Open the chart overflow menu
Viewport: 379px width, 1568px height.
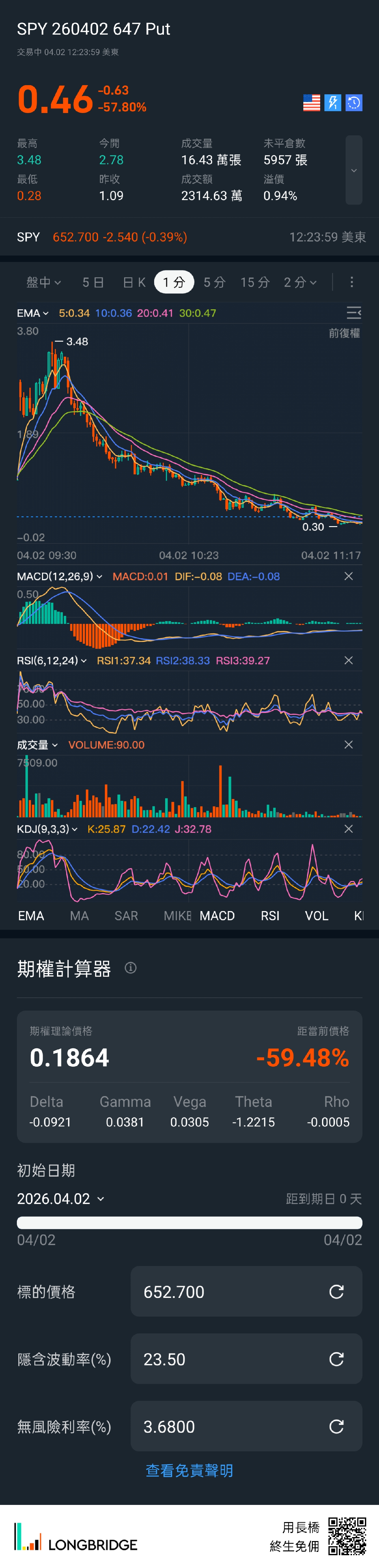(352, 282)
